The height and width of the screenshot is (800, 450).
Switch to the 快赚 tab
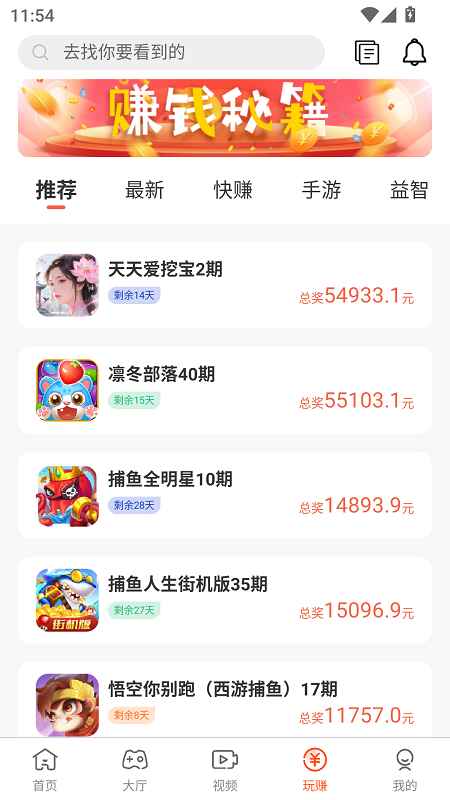click(233, 190)
